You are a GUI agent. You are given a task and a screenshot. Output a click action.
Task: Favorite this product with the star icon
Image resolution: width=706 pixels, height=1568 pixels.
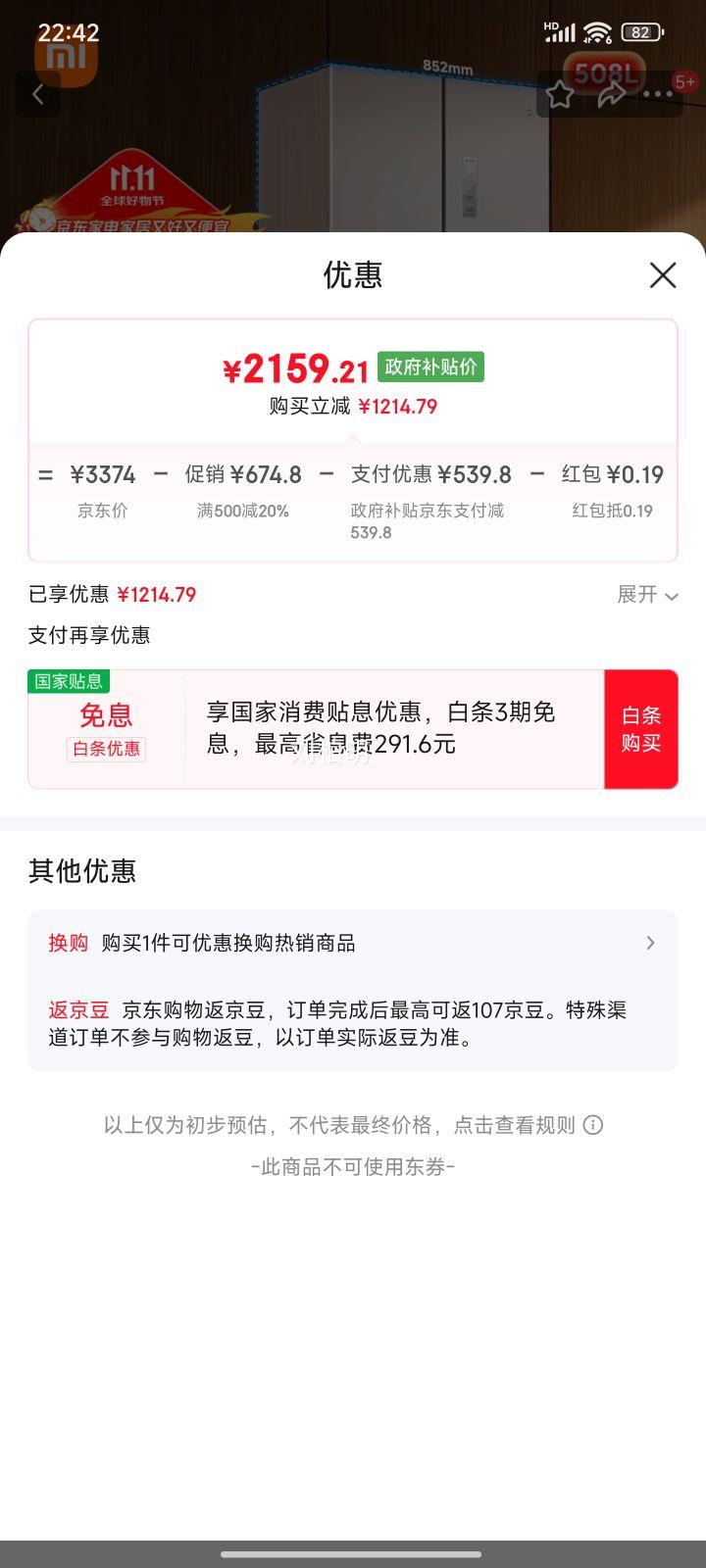coord(560,94)
